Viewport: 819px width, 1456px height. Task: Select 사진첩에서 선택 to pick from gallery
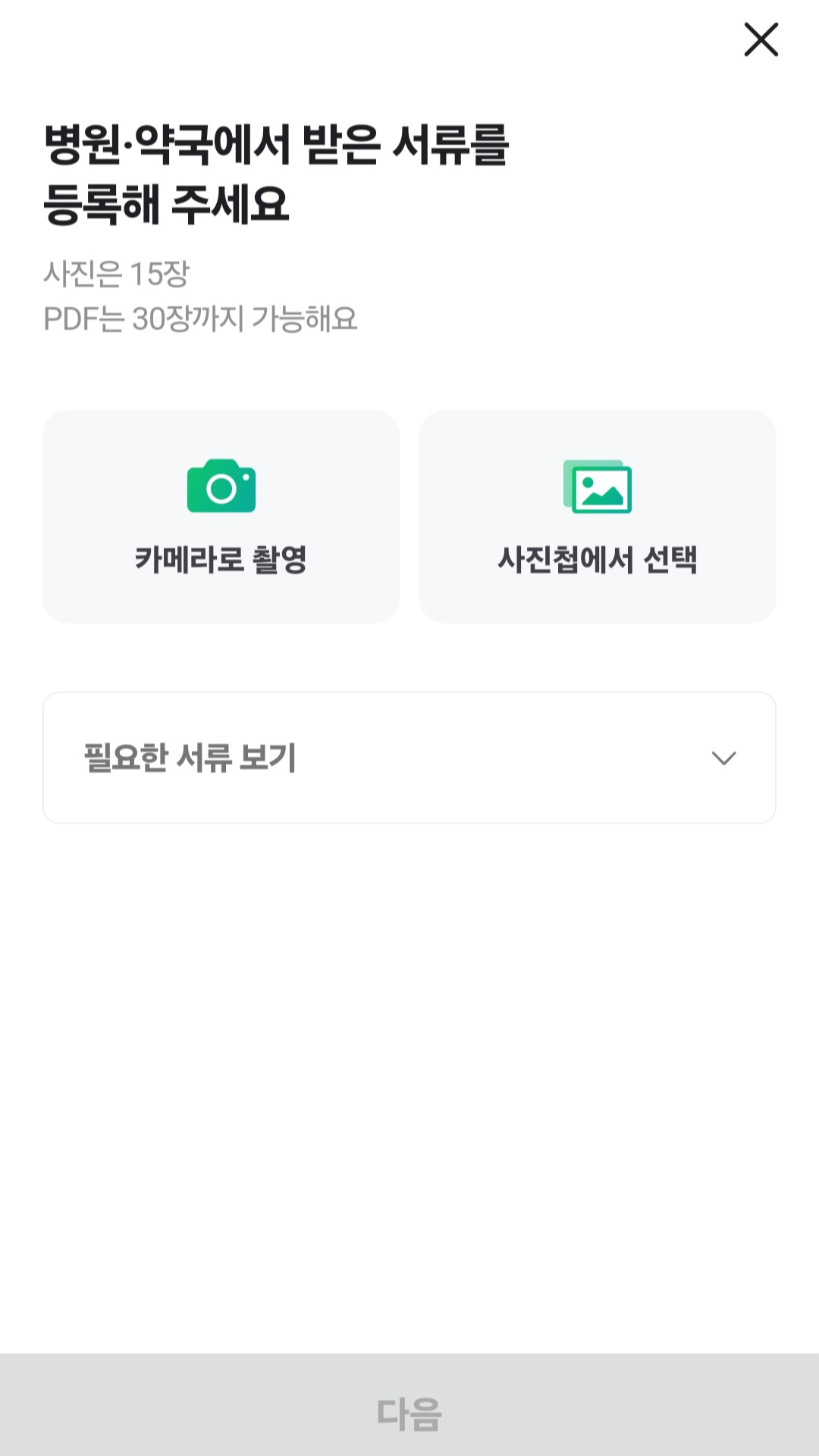[x=598, y=516]
